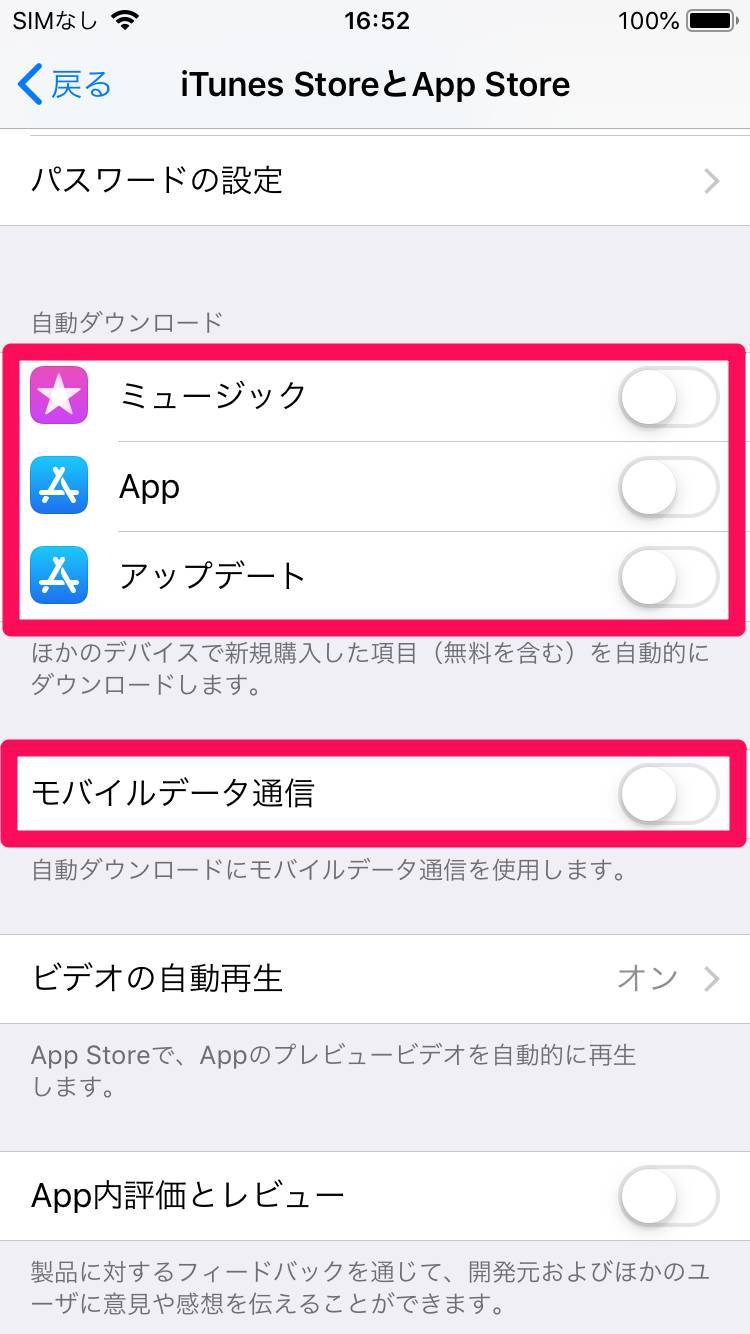Go back with the 戻る button
This screenshot has width=750, height=1334.
(65, 85)
